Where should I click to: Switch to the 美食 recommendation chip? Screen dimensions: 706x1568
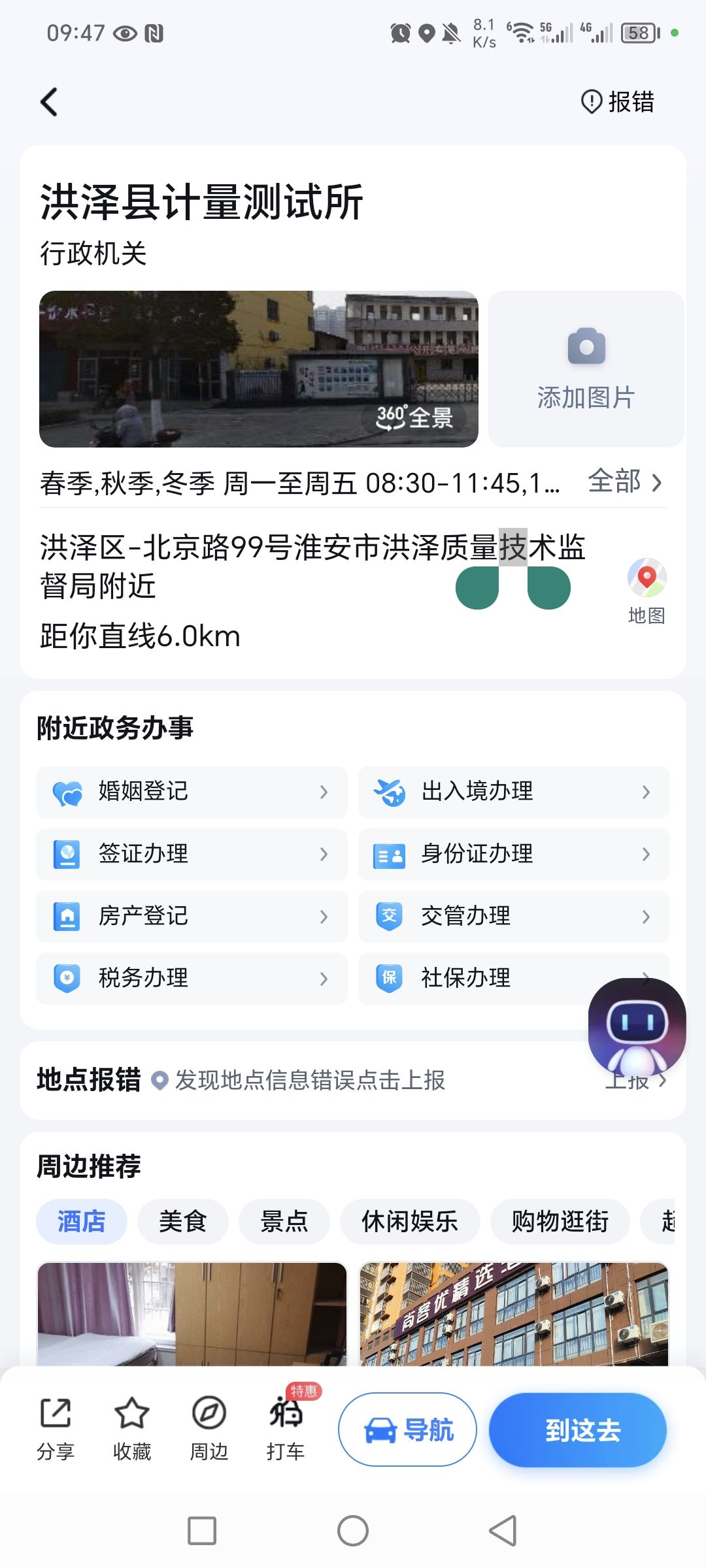(183, 1221)
